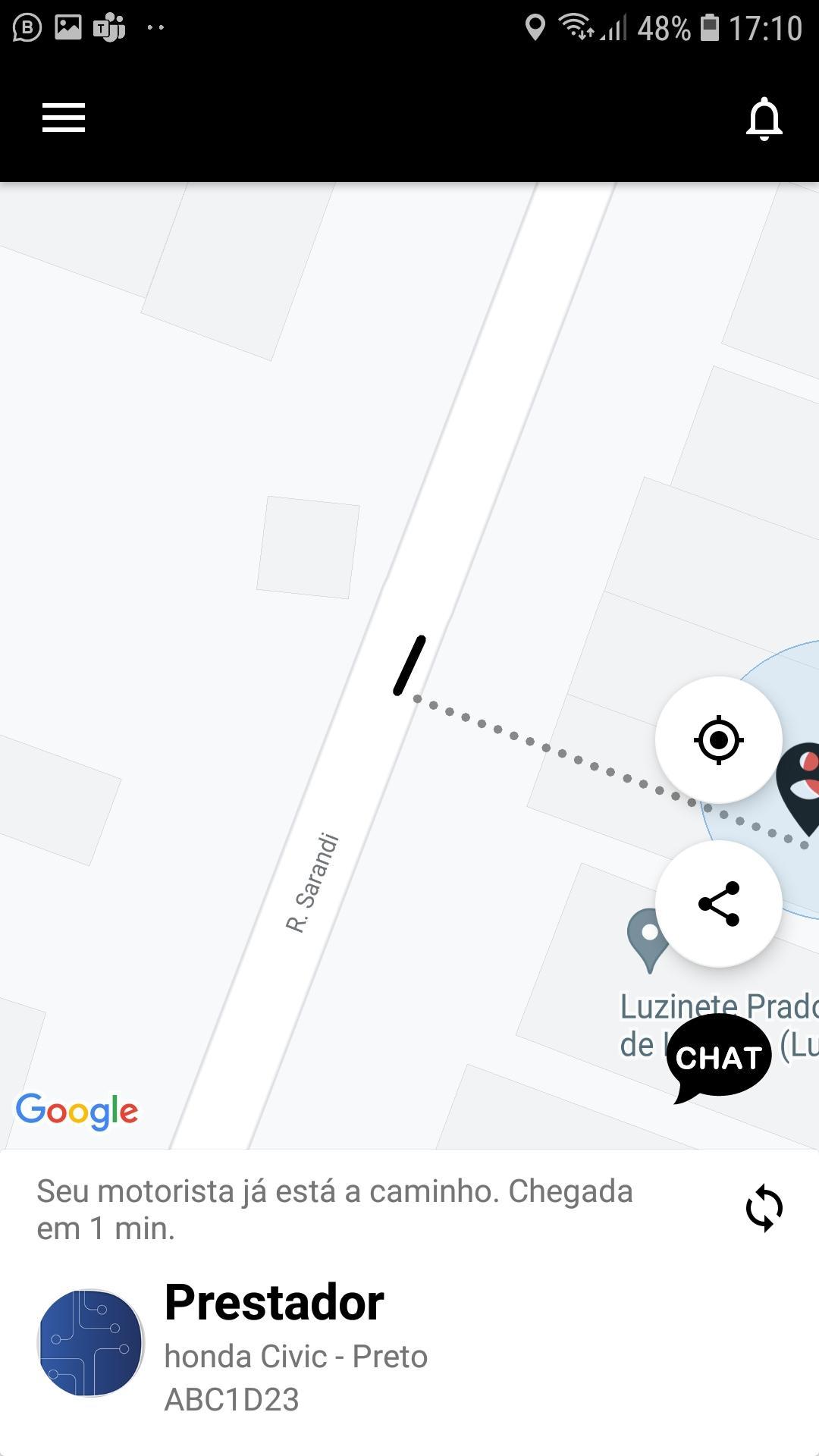This screenshot has width=819, height=1456.
Task: Open the hamburger drawer menu
Action: tap(64, 118)
